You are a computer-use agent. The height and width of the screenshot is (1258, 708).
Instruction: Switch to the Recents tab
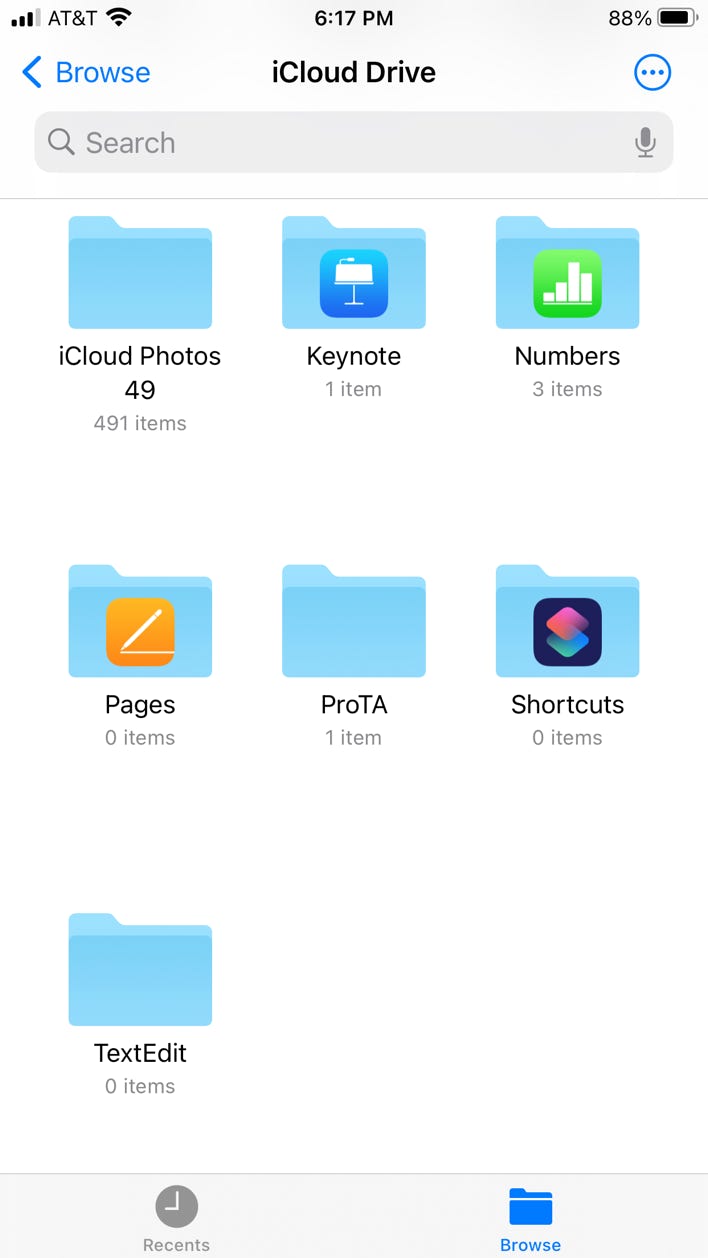pyautogui.click(x=176, y=1218)
